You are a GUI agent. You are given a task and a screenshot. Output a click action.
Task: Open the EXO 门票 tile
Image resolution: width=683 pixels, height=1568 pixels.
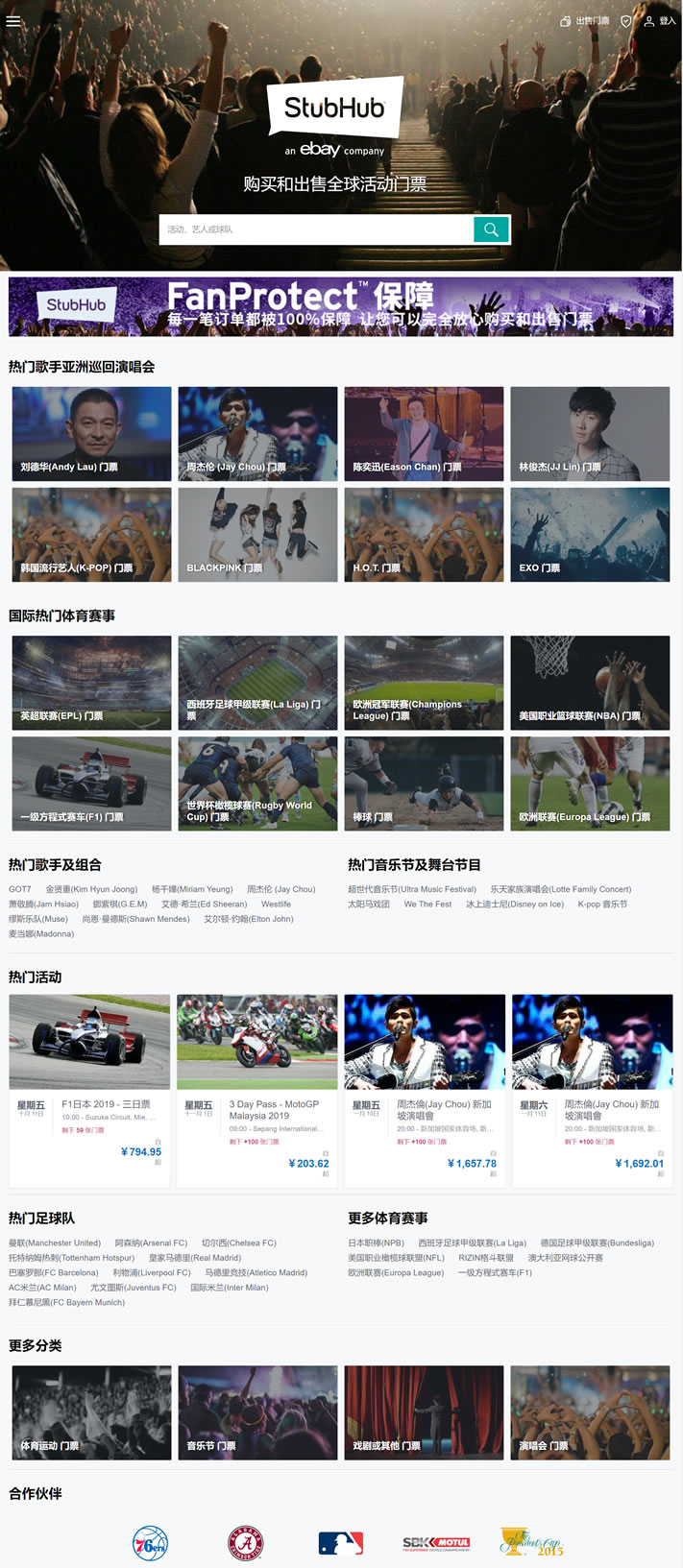pyautogui.click(x=590, y=534)
